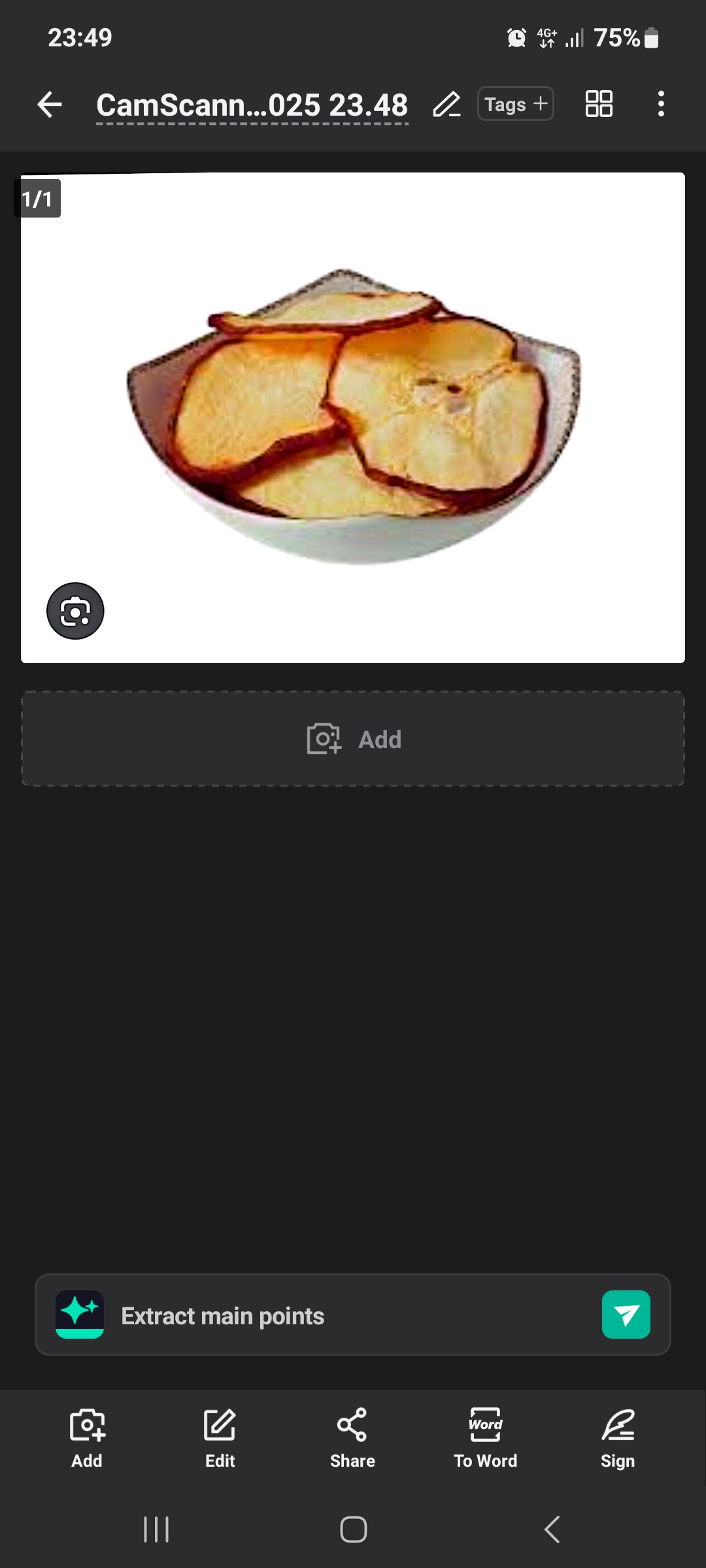Tap the dashed Add page box
This screenshot has width=706, height=1568.
pos(353,739)
